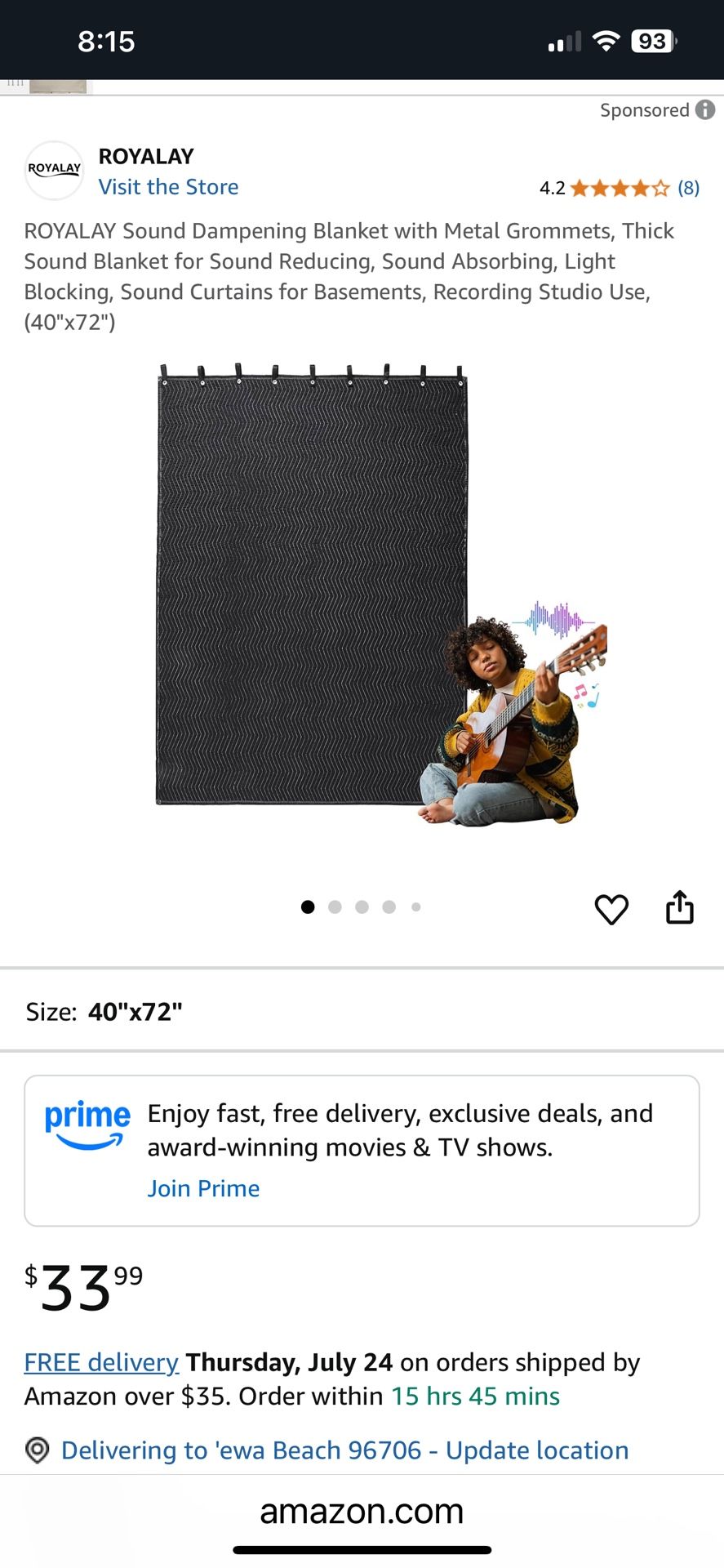This screenshot has width=724, height=1568.
Task: Tap the Join Prime link
Action: tap(203, 1188)
